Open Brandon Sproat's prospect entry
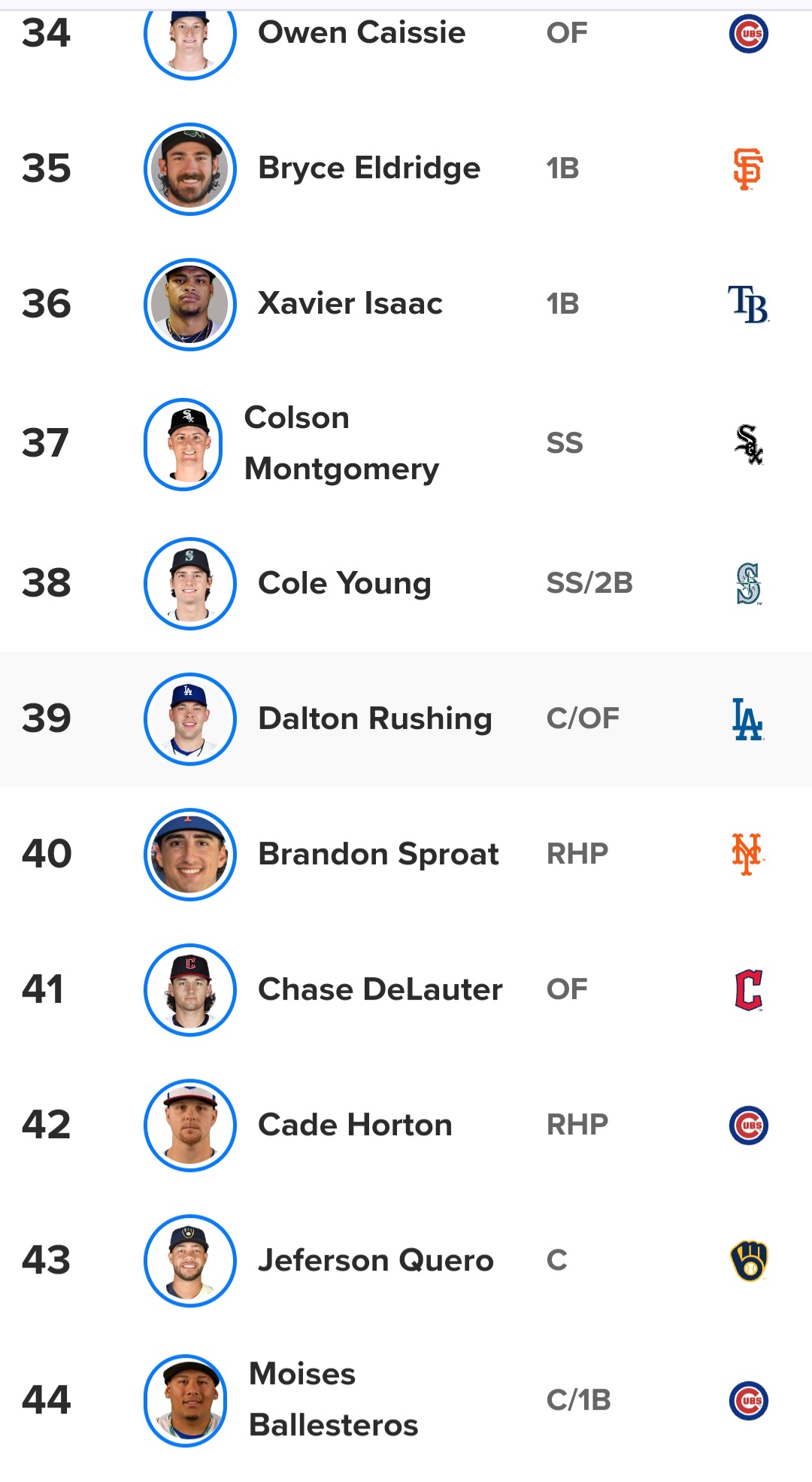812x1482 pixels. (406, 855)
